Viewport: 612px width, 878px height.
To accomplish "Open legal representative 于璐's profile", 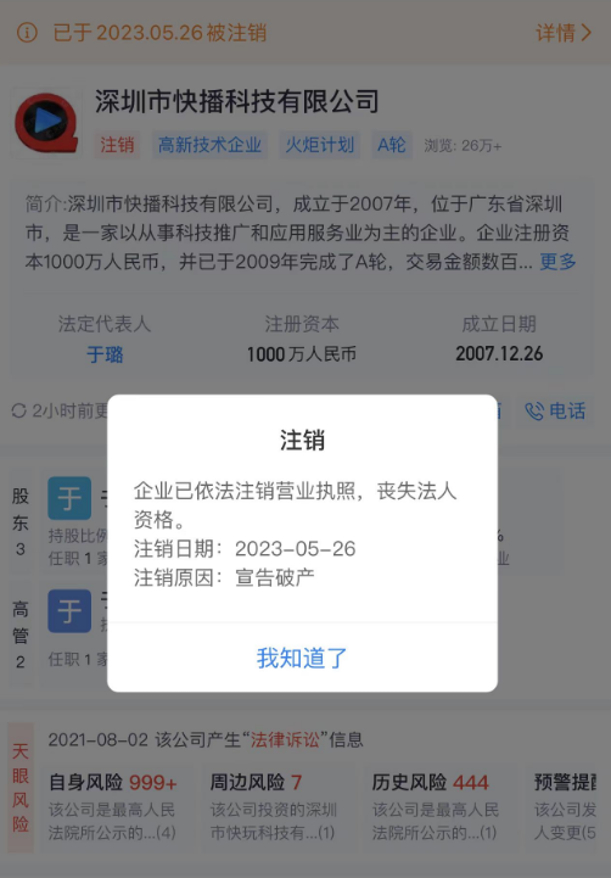I will tap(105, 354).
